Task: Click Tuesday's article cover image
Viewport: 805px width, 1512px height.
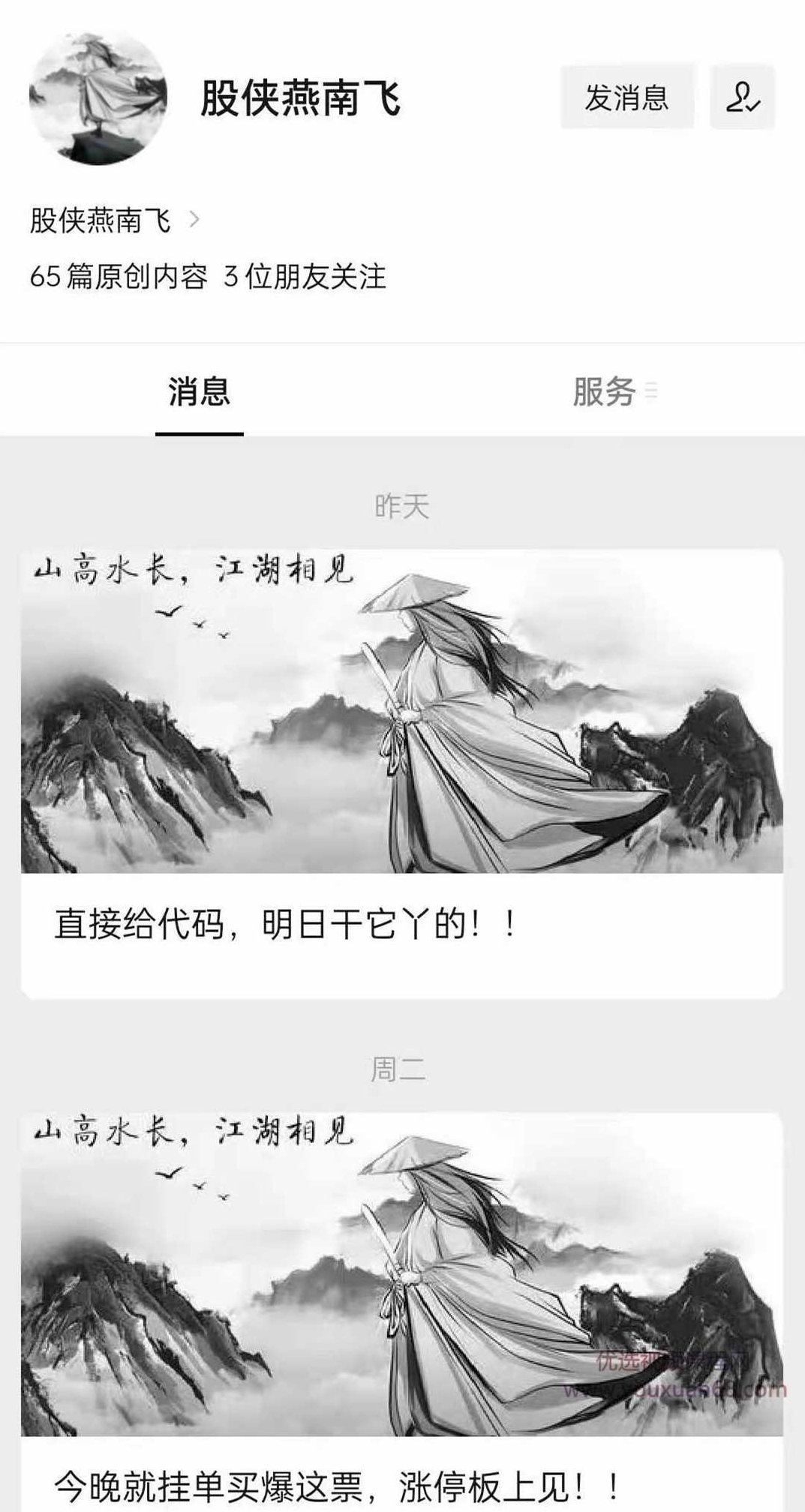Action: [402, 1267]
